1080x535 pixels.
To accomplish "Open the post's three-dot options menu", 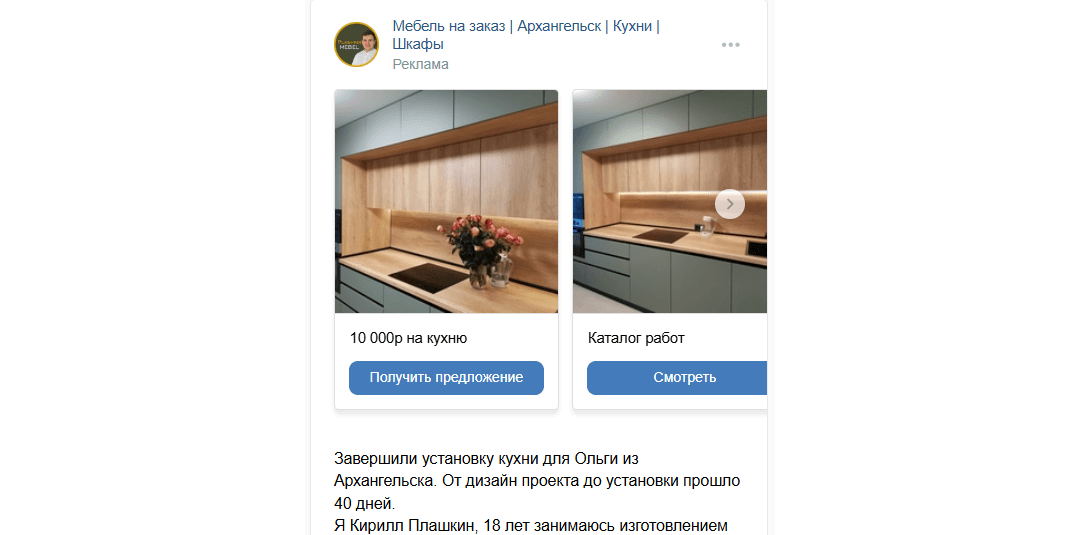I will (x=730, y=45).
